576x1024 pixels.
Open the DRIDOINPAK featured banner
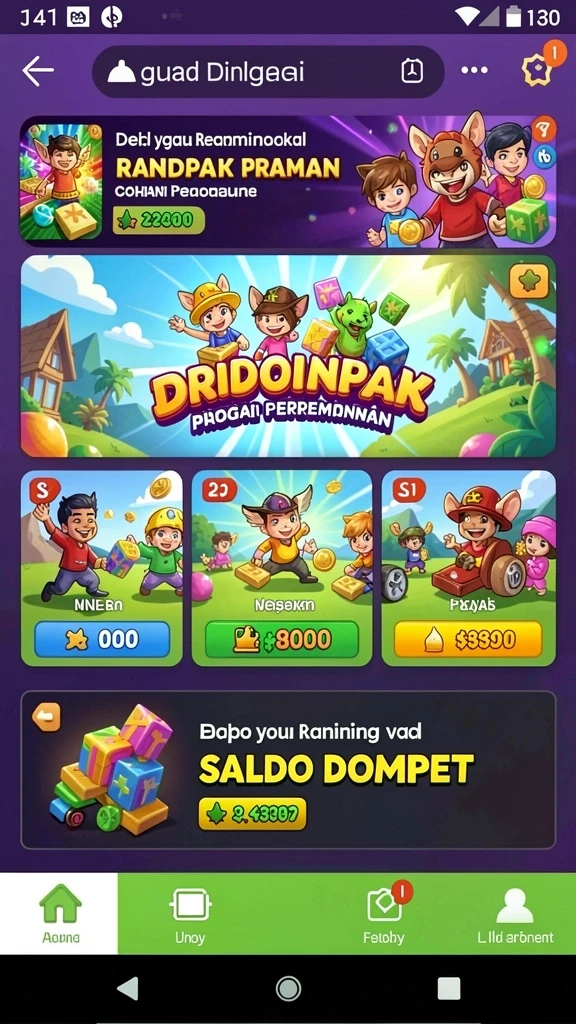tap(288, 356)
